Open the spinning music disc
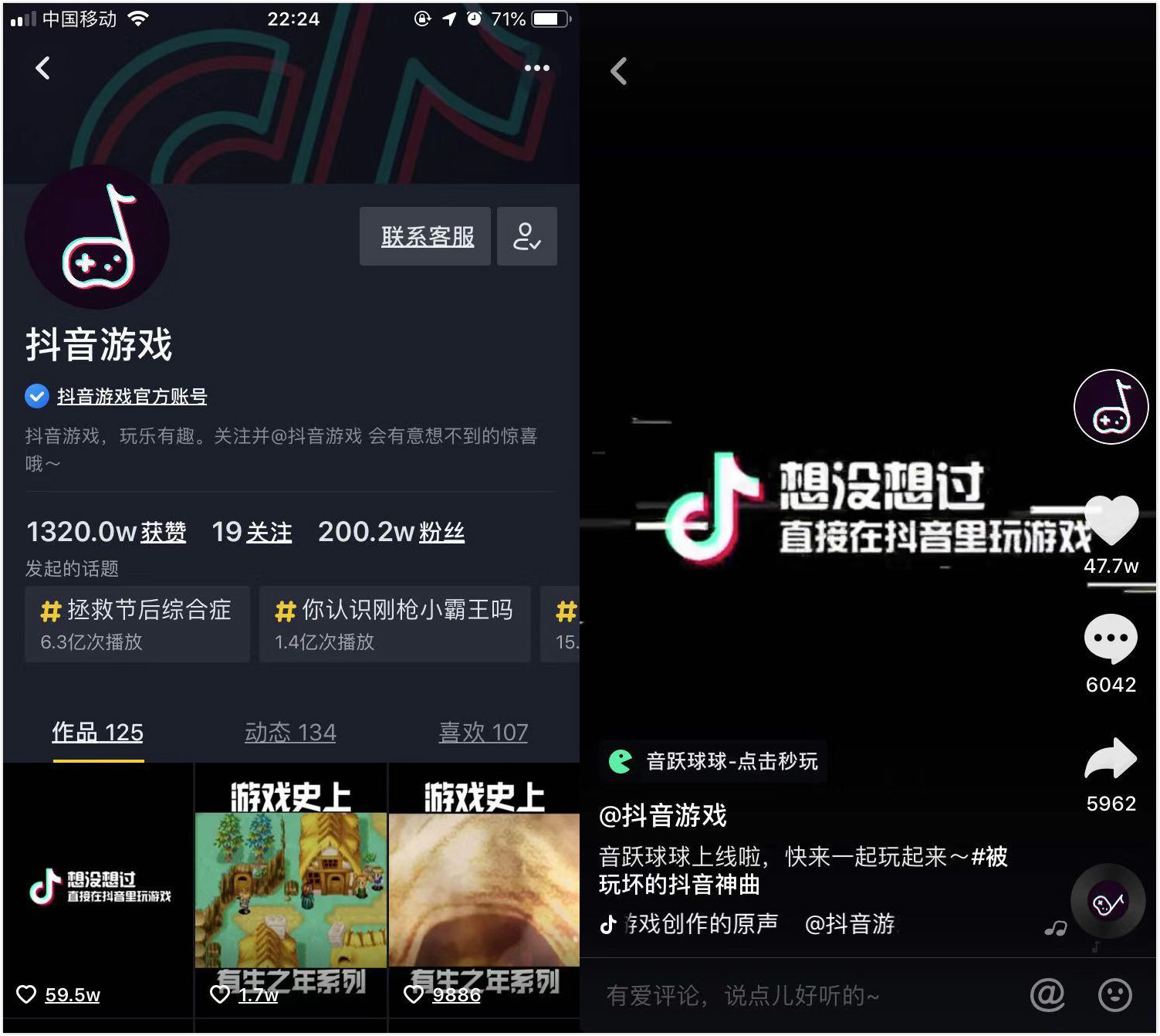Image resolution: width=1160 pixels, height=1036 pixels. [x=1107, y=902]
